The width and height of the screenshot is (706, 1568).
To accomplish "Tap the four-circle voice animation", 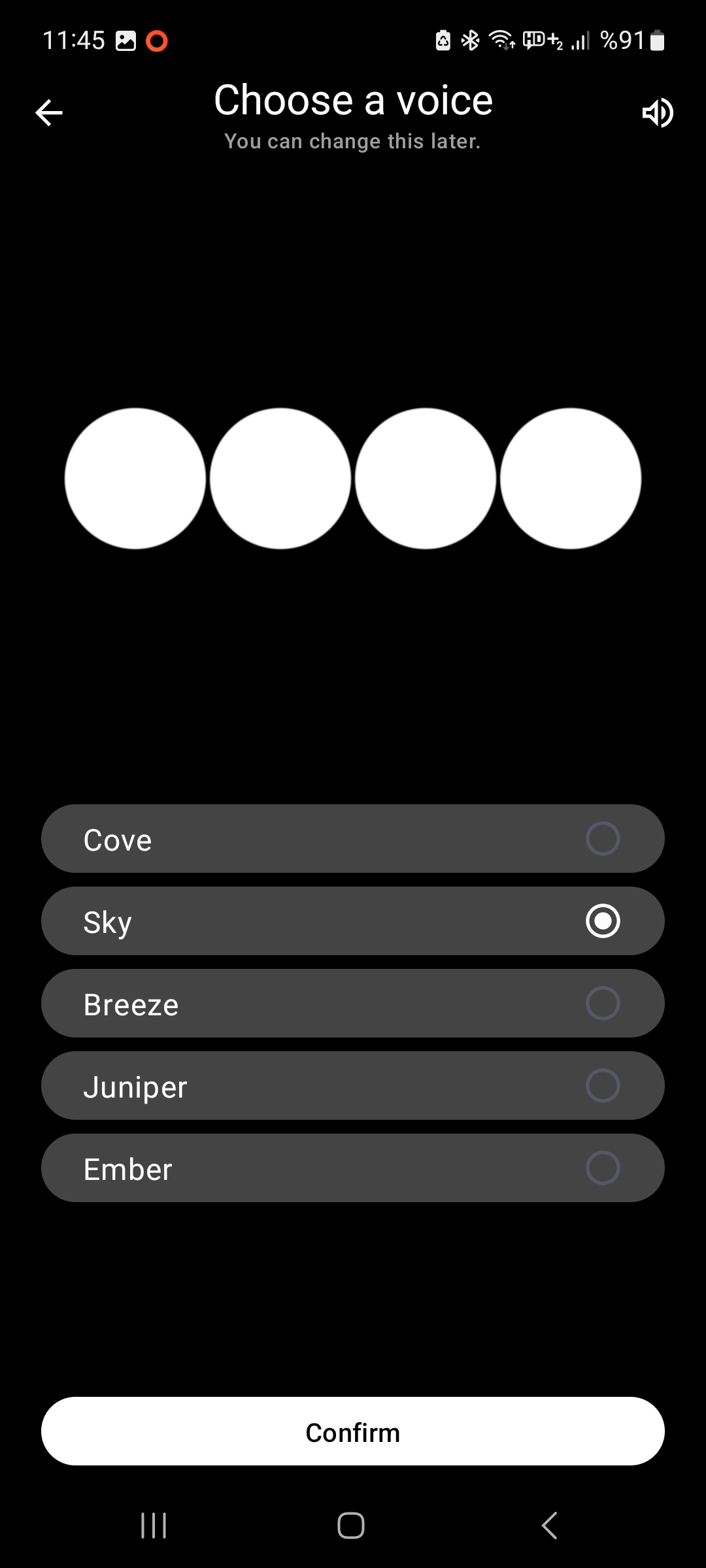I will pyautogui.click(x=353, y=478).
